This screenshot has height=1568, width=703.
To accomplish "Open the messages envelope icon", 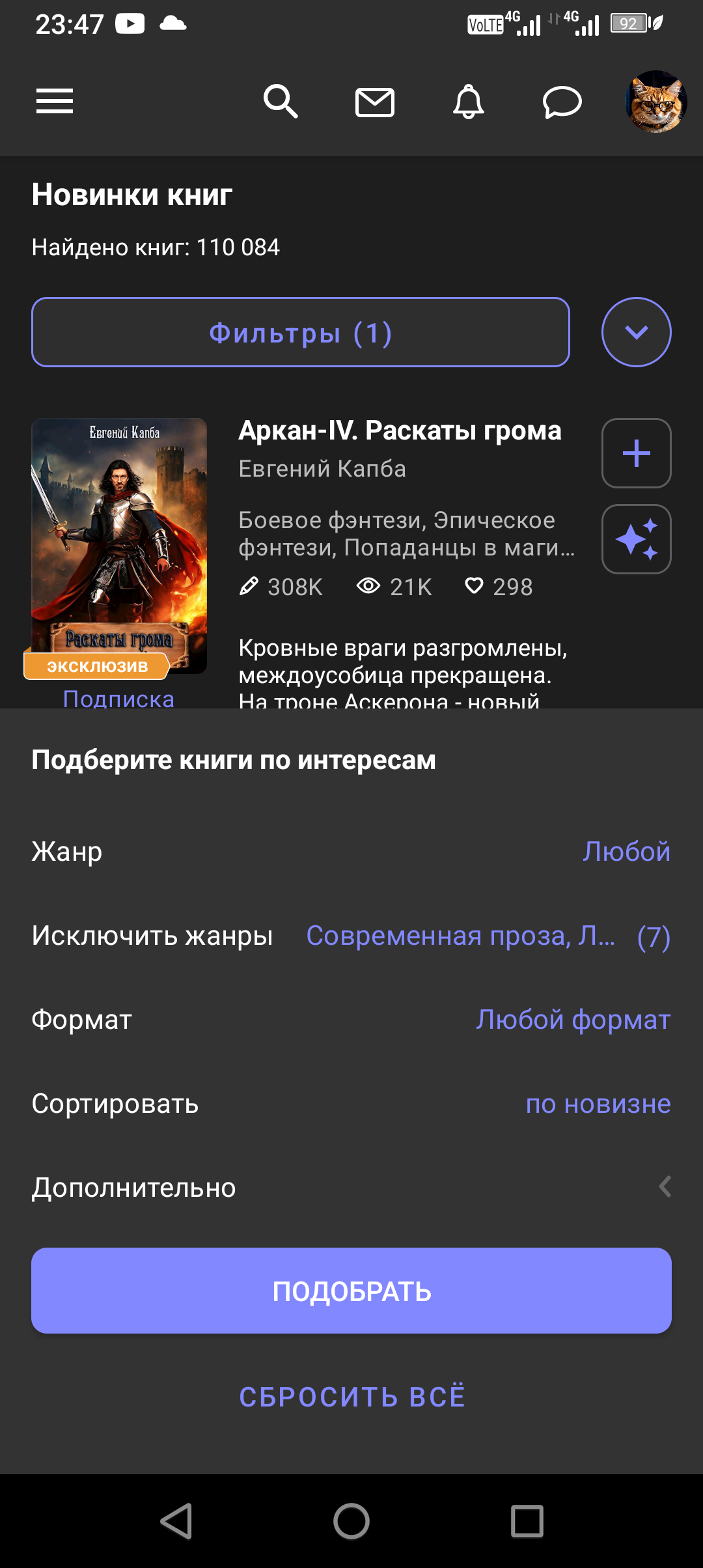I will tap(375, 102).
